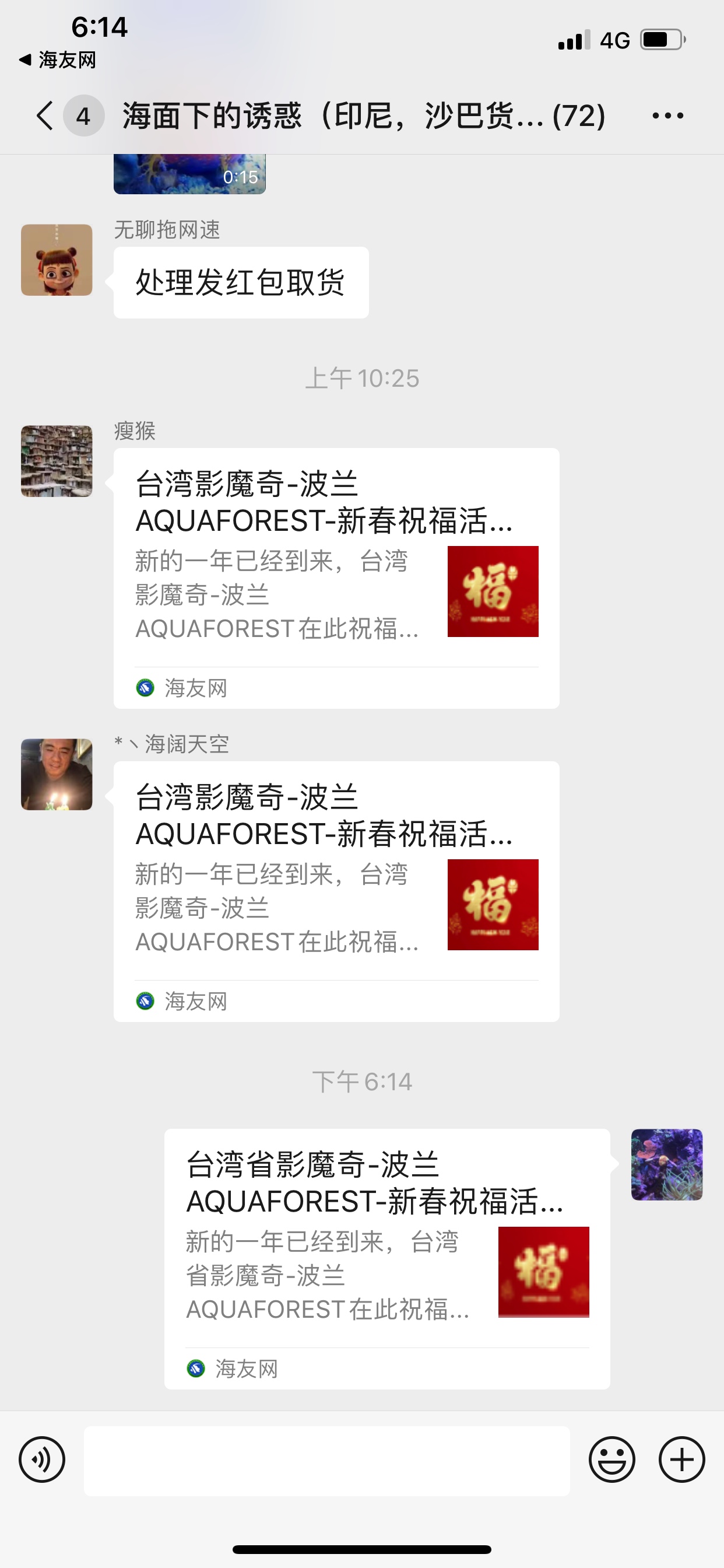Switch to voice message input
The height and width of the screenshot is (1568, 724).
pos(42,1459)
